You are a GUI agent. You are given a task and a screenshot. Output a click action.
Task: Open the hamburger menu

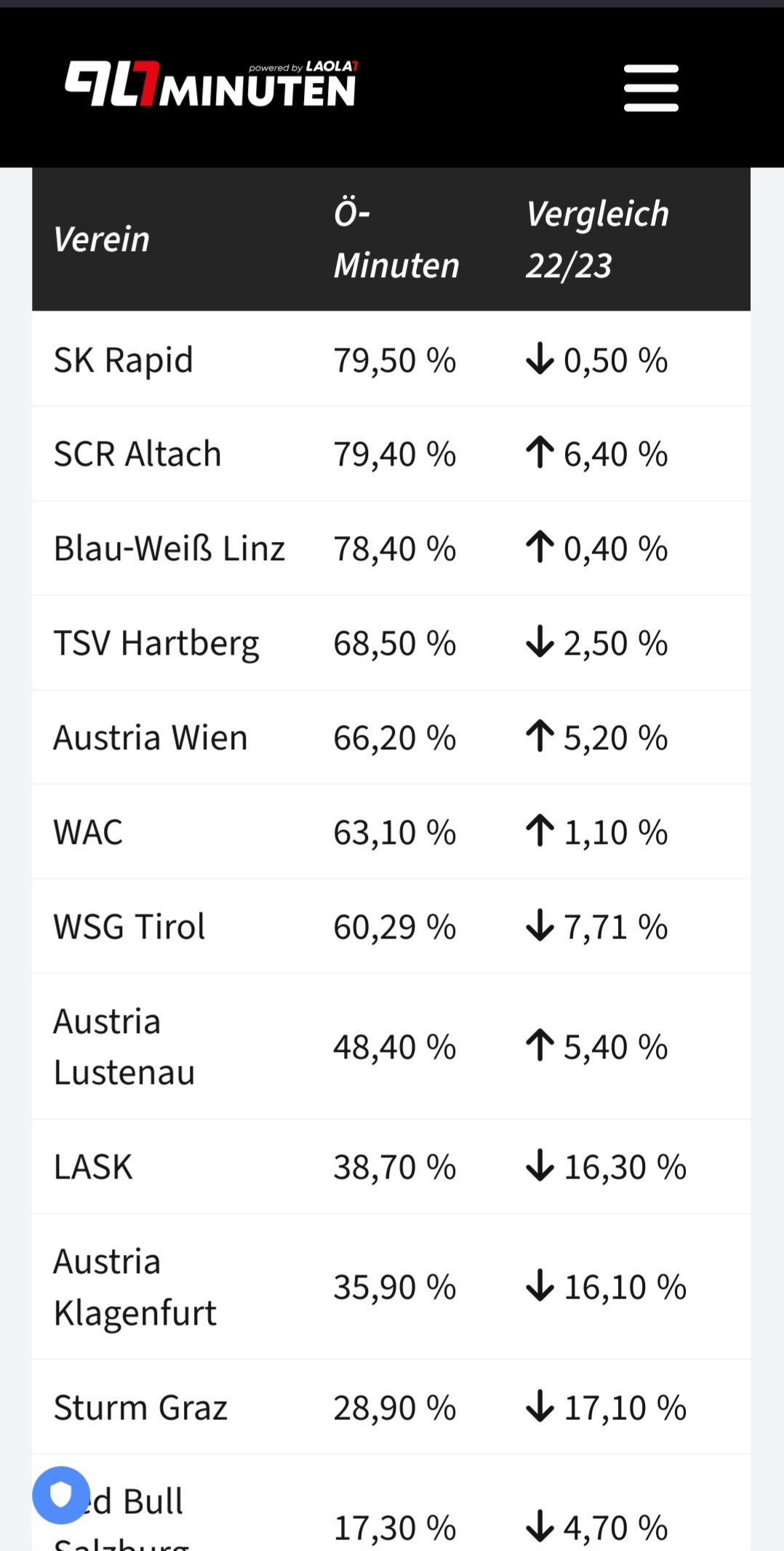coord(651,88)
